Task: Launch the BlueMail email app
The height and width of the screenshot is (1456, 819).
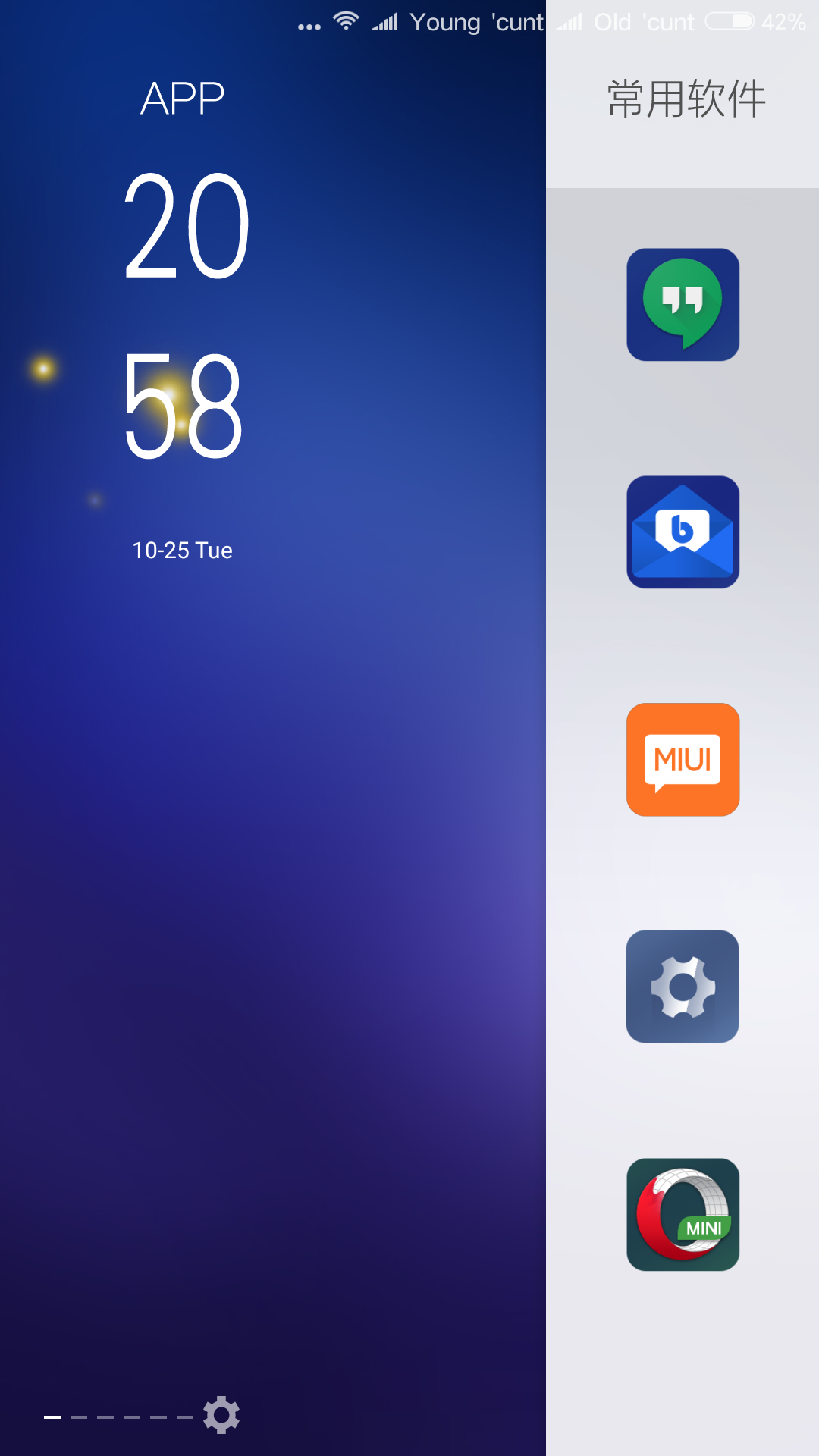Action: (x=682, y=532)
